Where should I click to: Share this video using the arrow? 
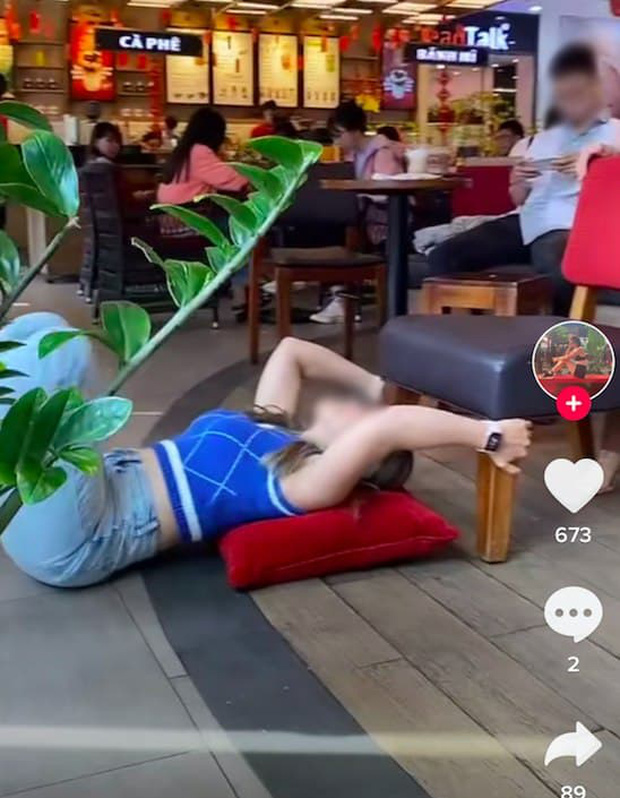click(573, 745)
